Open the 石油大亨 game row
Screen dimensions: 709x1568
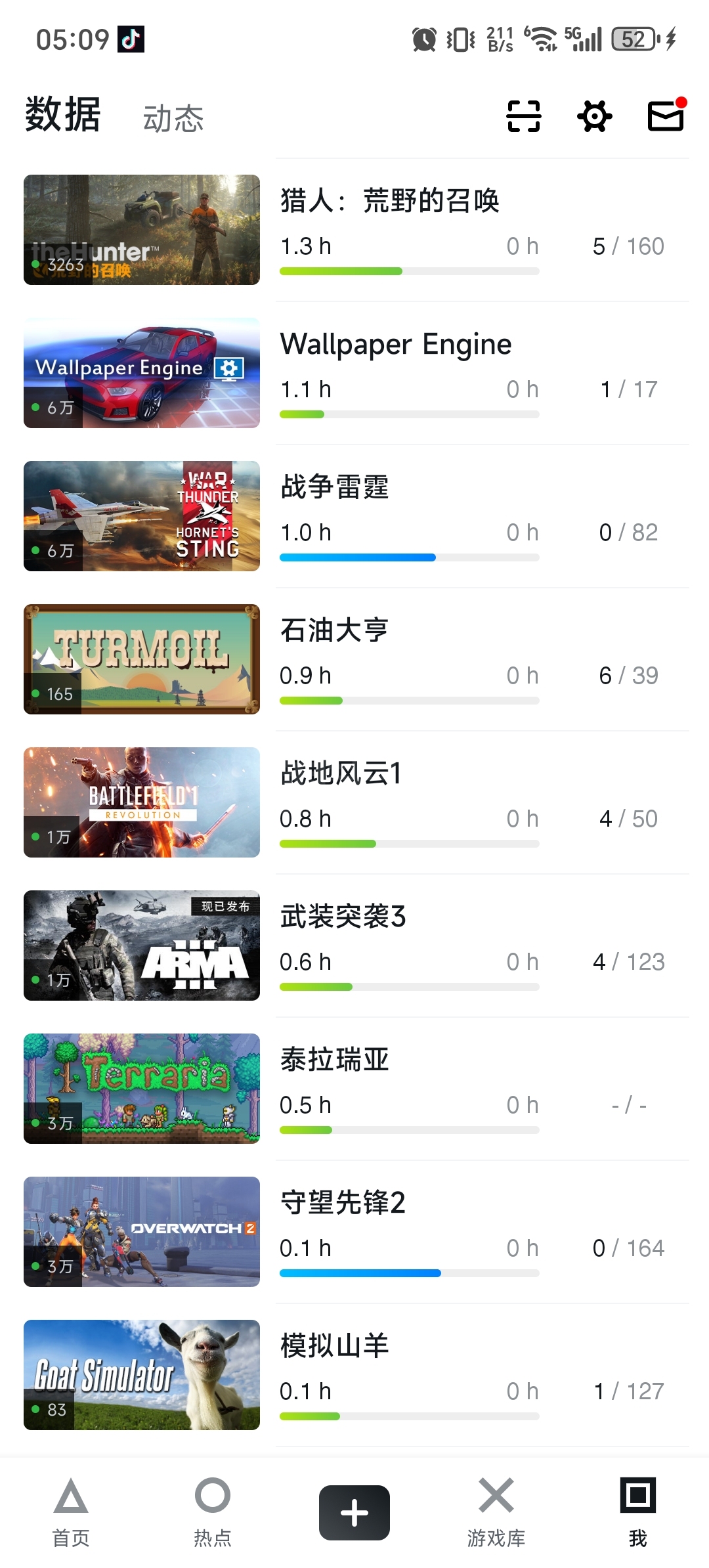tap(356, 659)
